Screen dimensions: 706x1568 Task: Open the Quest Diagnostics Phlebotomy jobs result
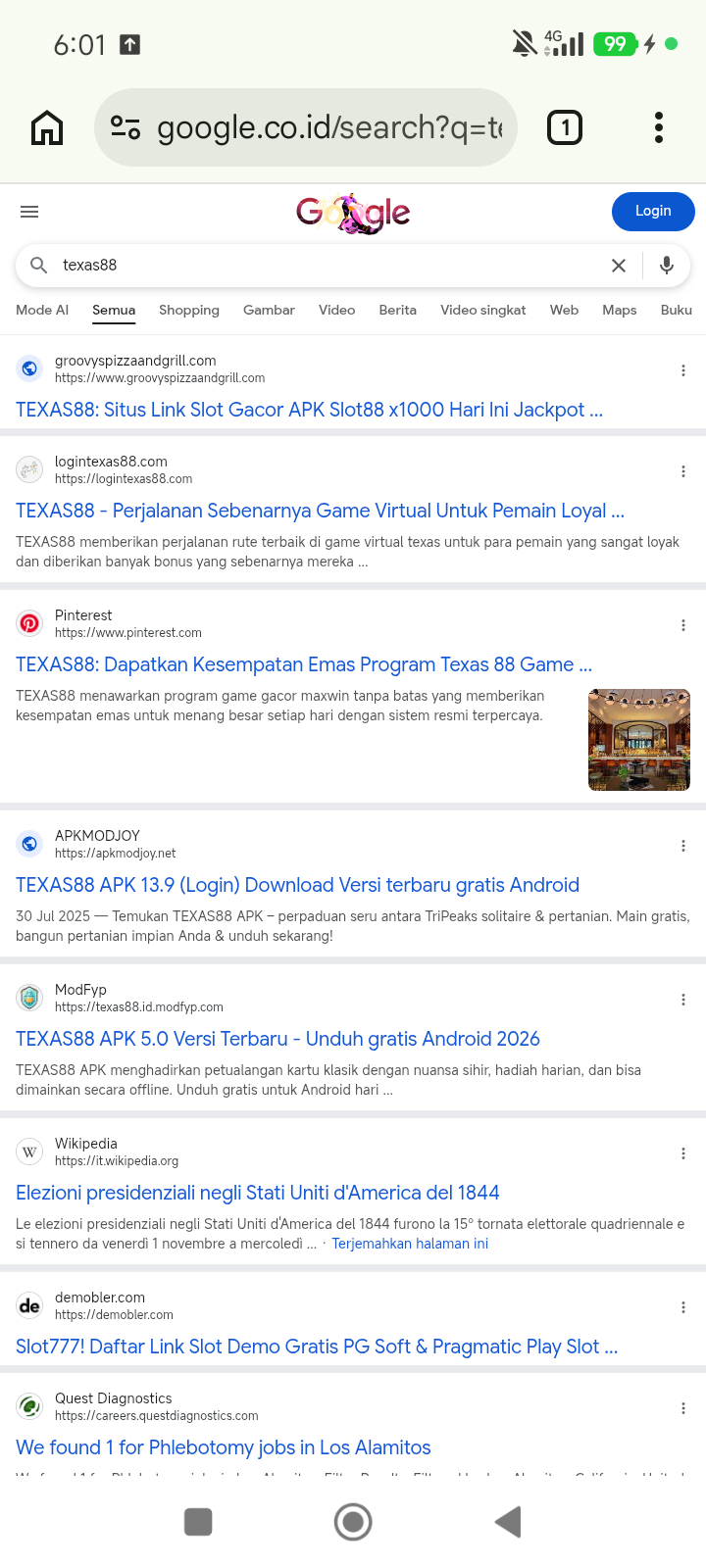tap(224, 1447)
